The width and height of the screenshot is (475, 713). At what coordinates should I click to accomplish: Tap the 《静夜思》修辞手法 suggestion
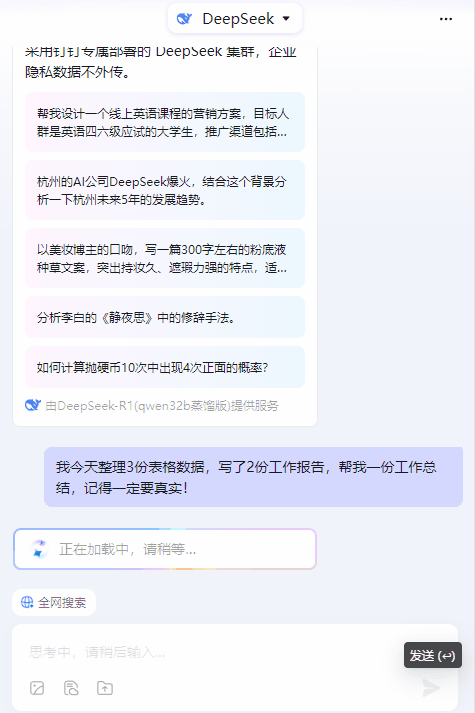(165, 317)
